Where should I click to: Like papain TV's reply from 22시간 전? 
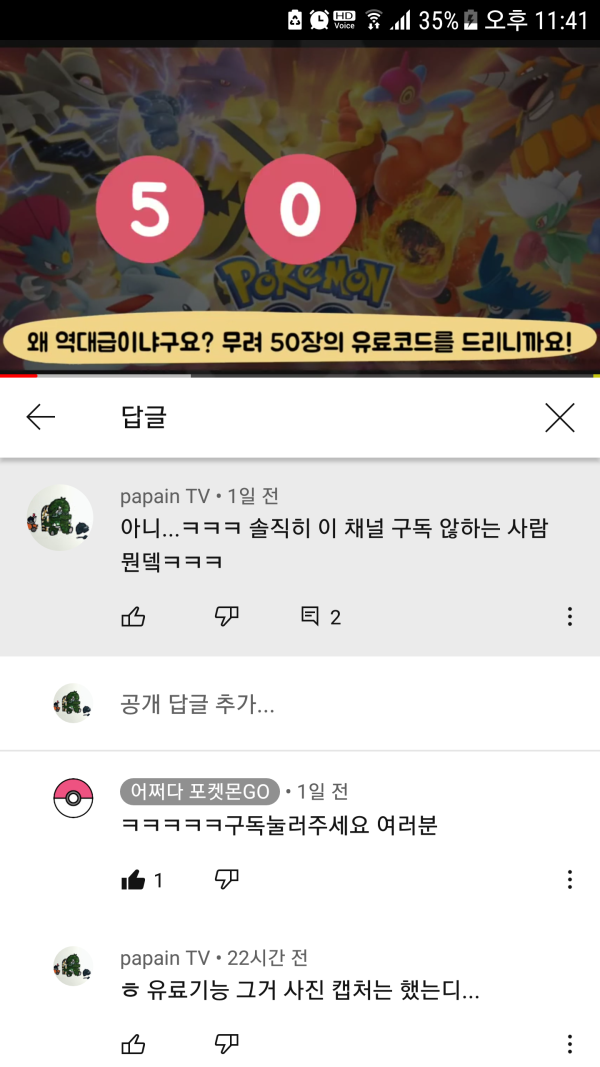pos(133,1045)
